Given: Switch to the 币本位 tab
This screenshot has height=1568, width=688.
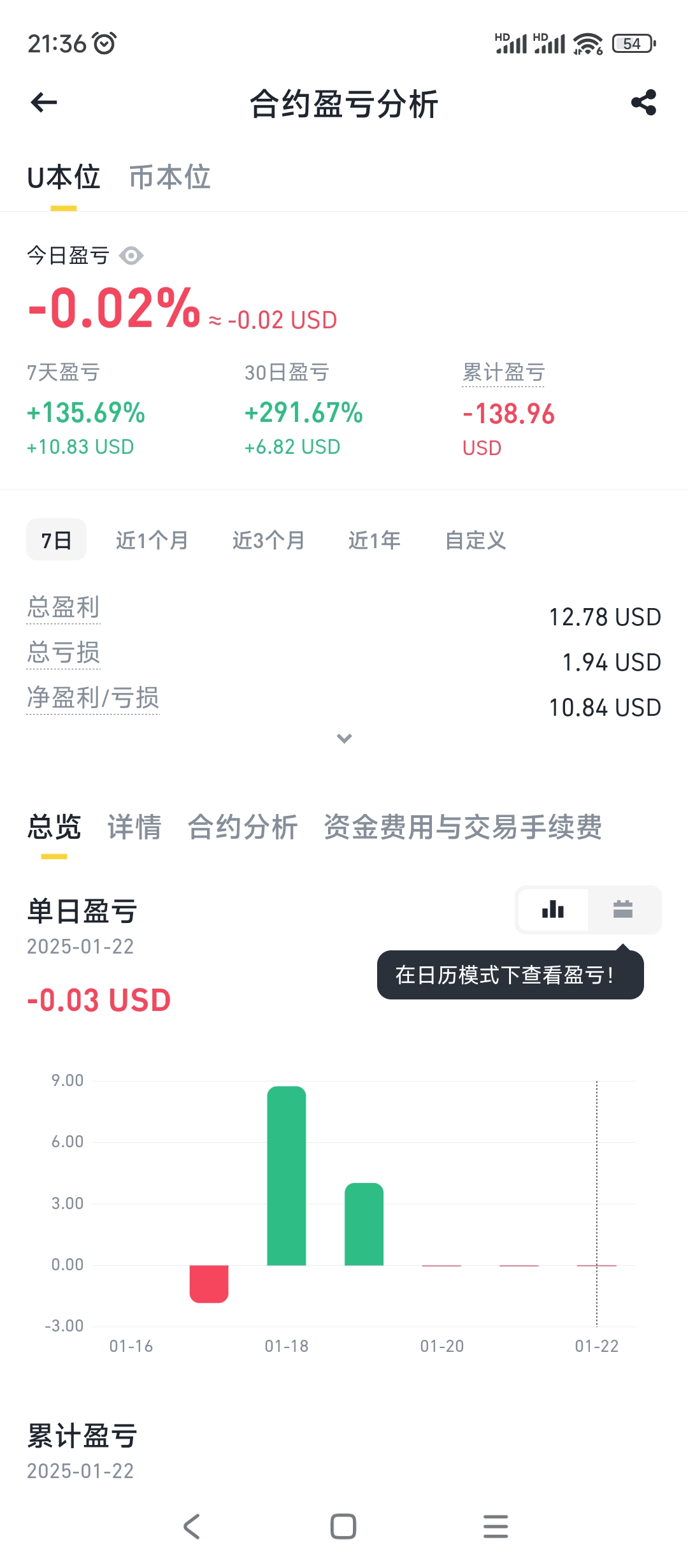Looking at the screenshot, I should coord(169,177).
